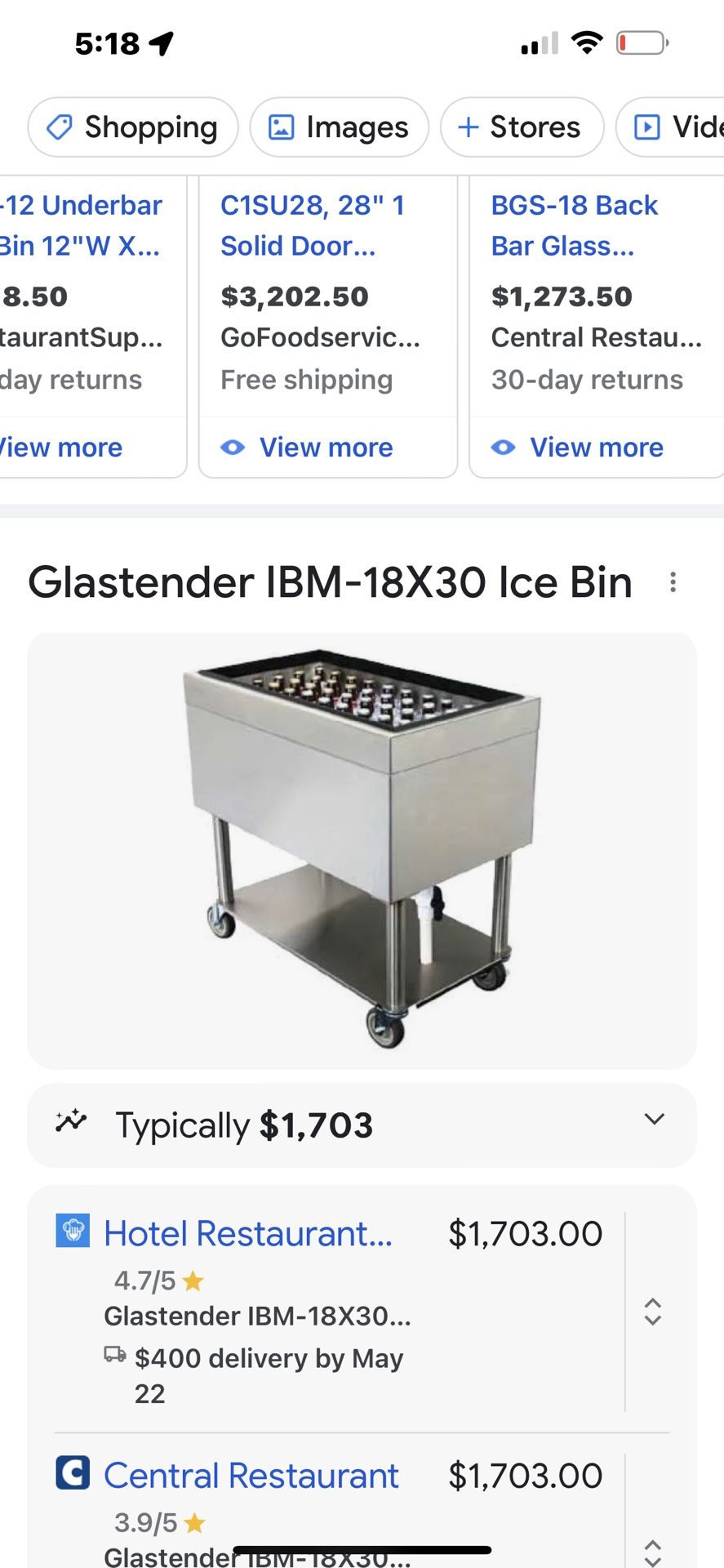This screenshot has height=1568, width=724.
Task: Click the eye icon on C1SU28 View more
Action: click(233, 448)
